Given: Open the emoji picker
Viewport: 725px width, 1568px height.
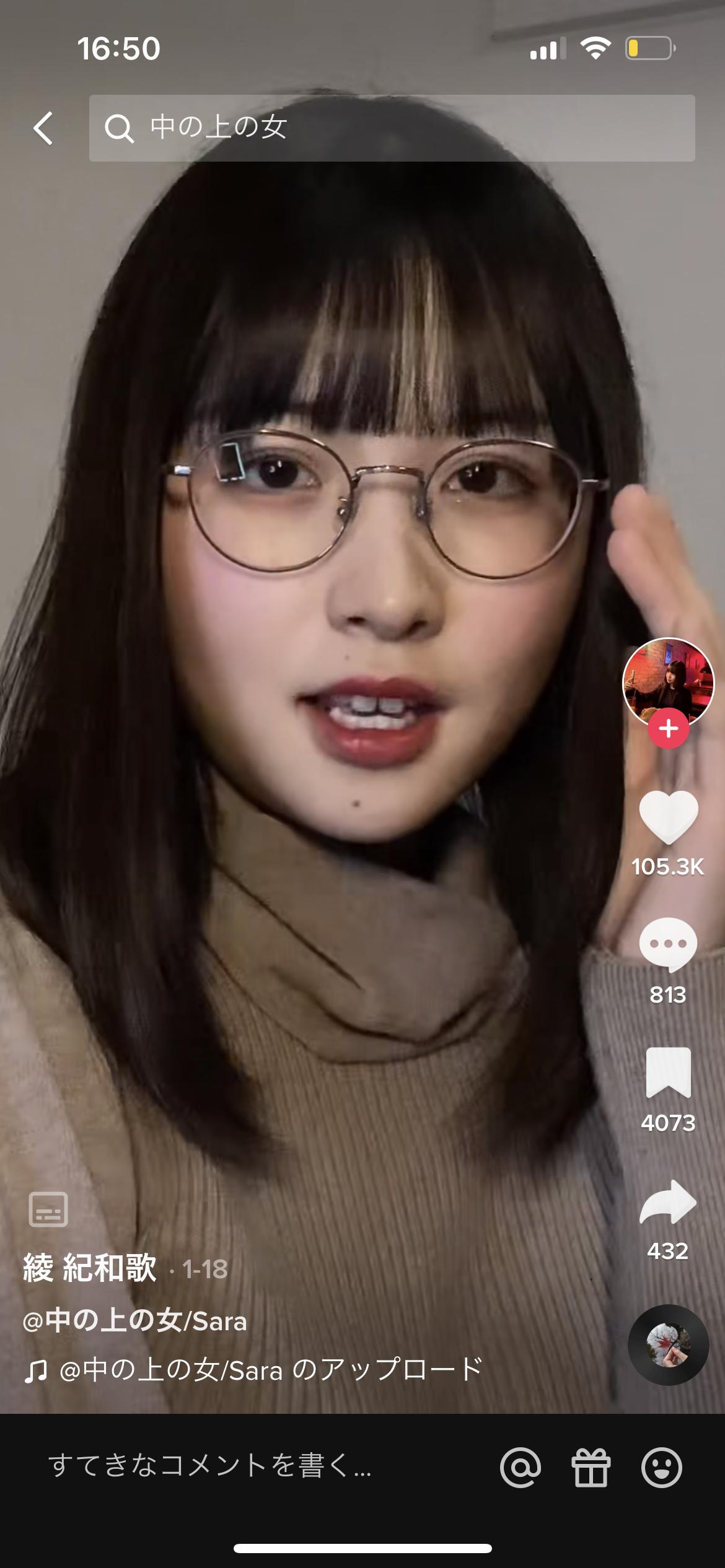Looking at the screenshot, I should point(662,1467).
